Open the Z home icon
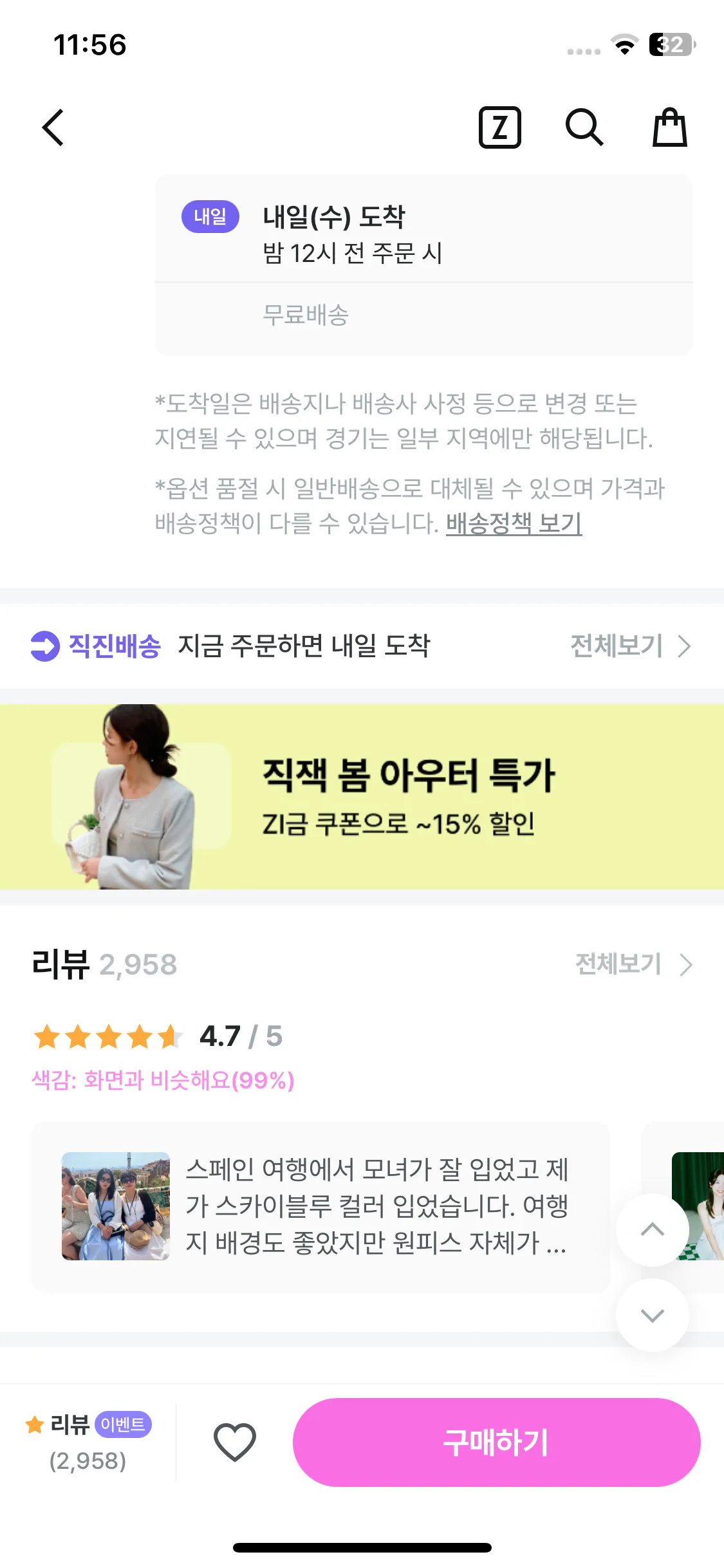Screen dimensions: 724x1568 (499, 127)
